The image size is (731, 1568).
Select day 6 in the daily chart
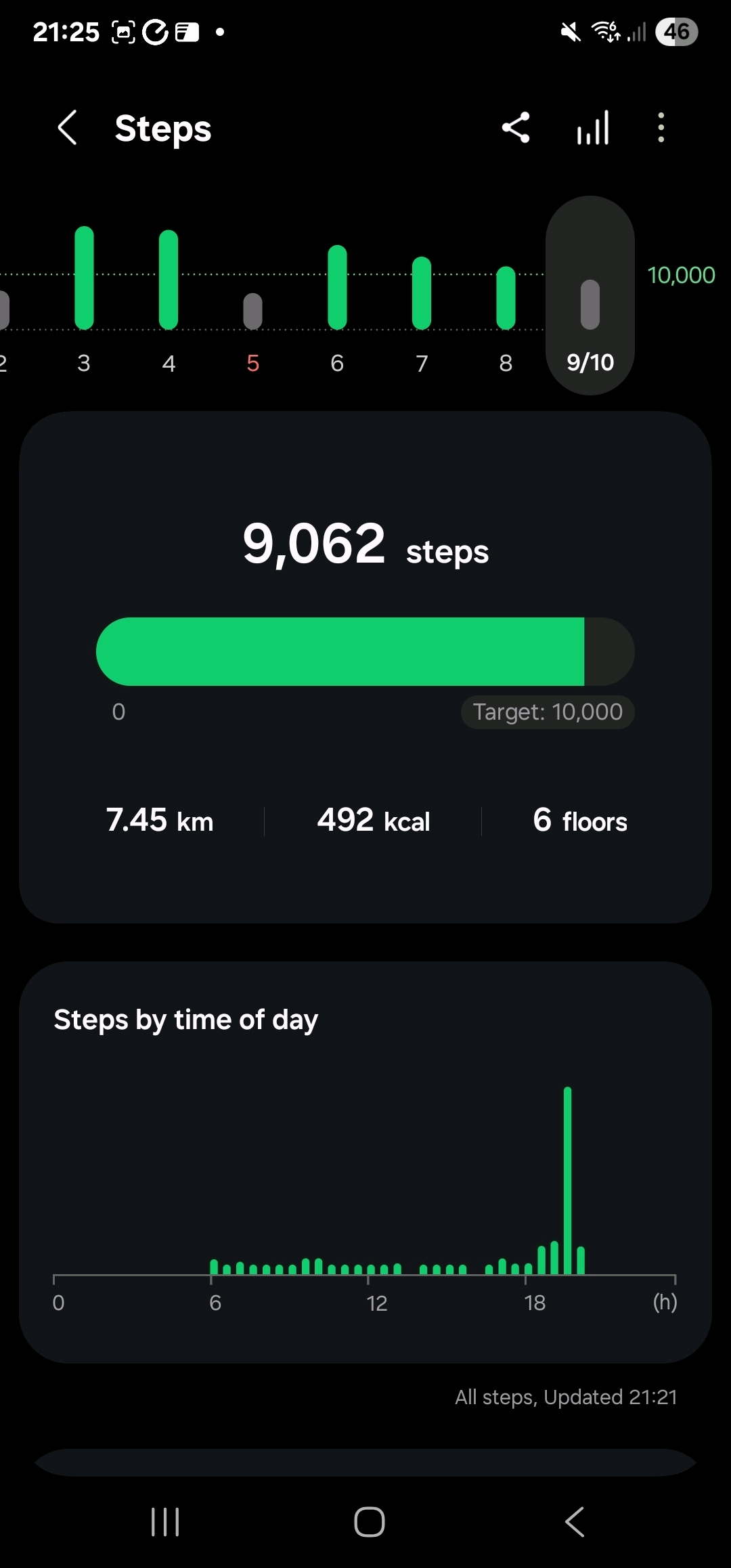337,298
